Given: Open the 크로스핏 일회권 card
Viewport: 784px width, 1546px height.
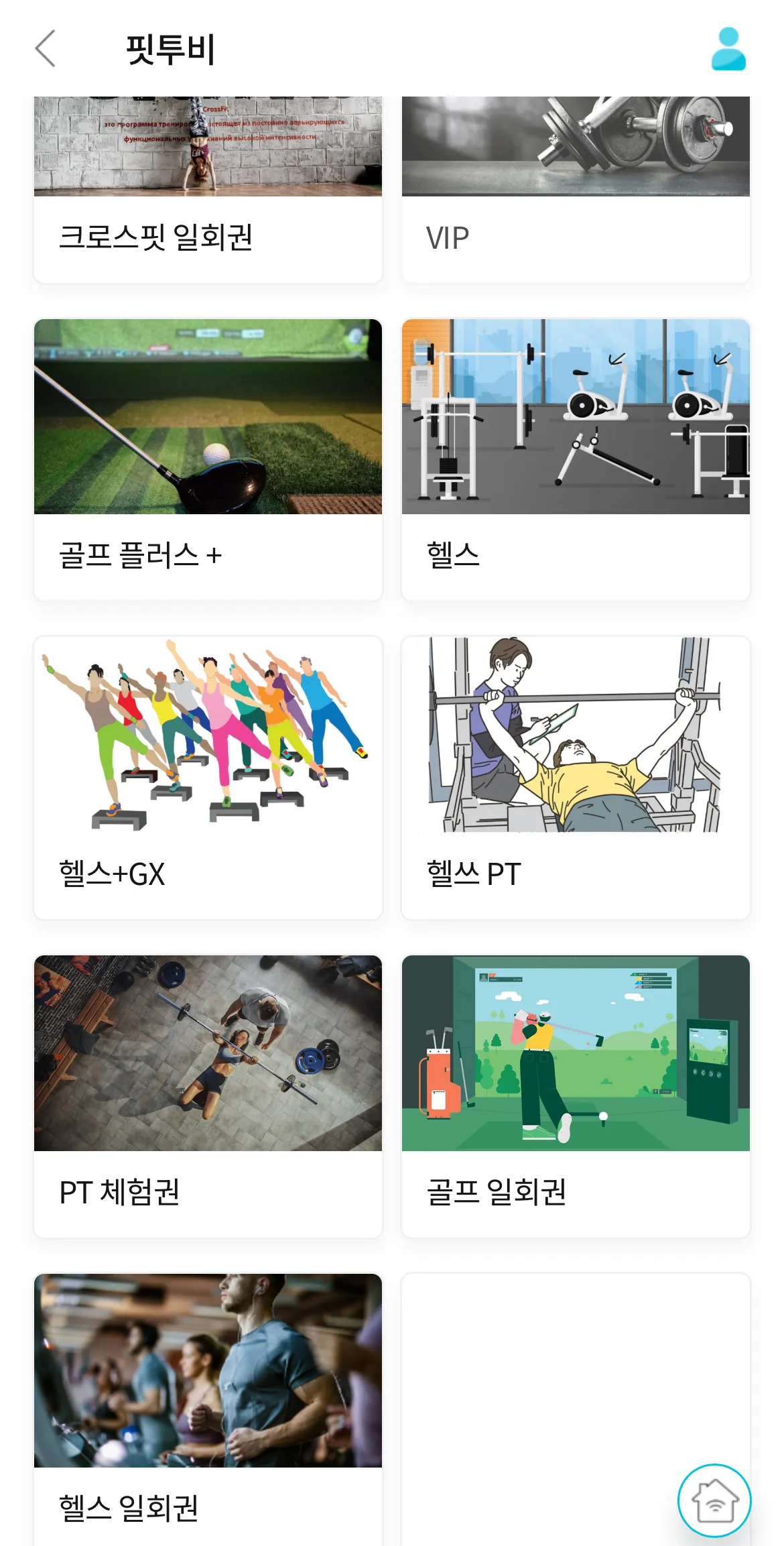Looking at the screenshot, I should 208,190.
